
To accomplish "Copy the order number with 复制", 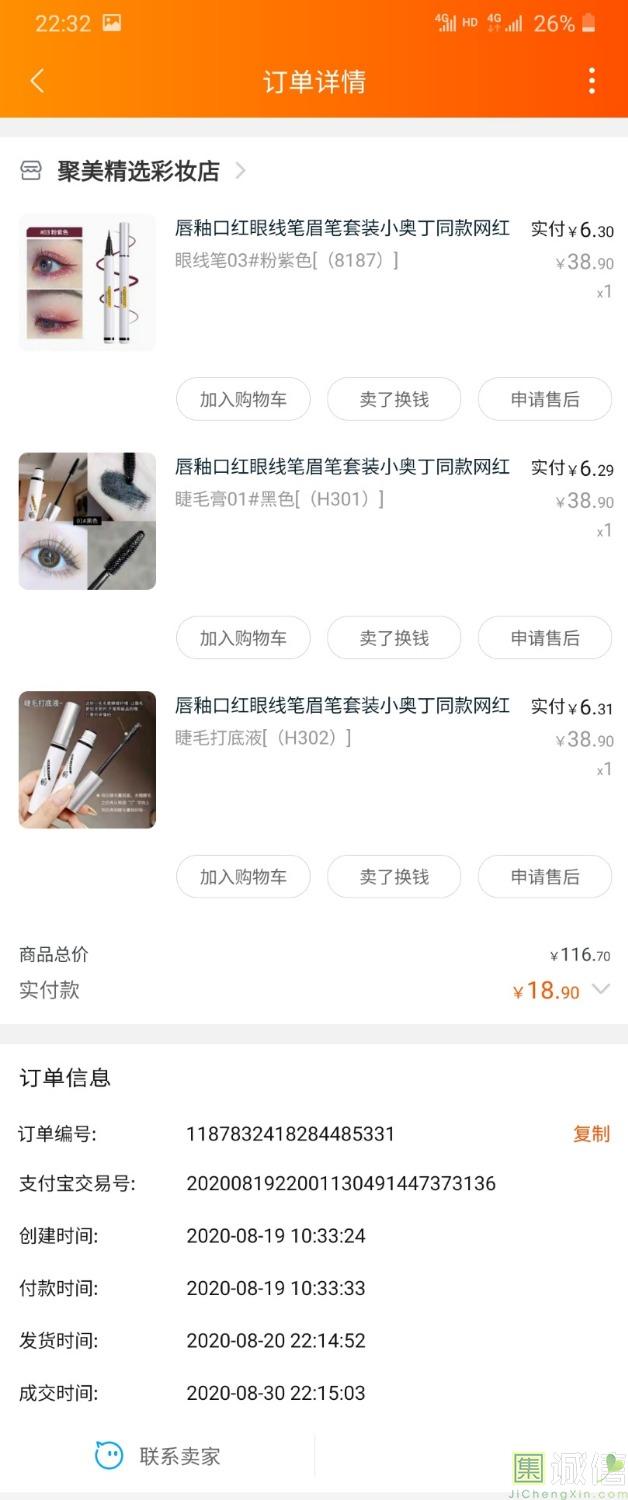I will (x=591, y=1134).
